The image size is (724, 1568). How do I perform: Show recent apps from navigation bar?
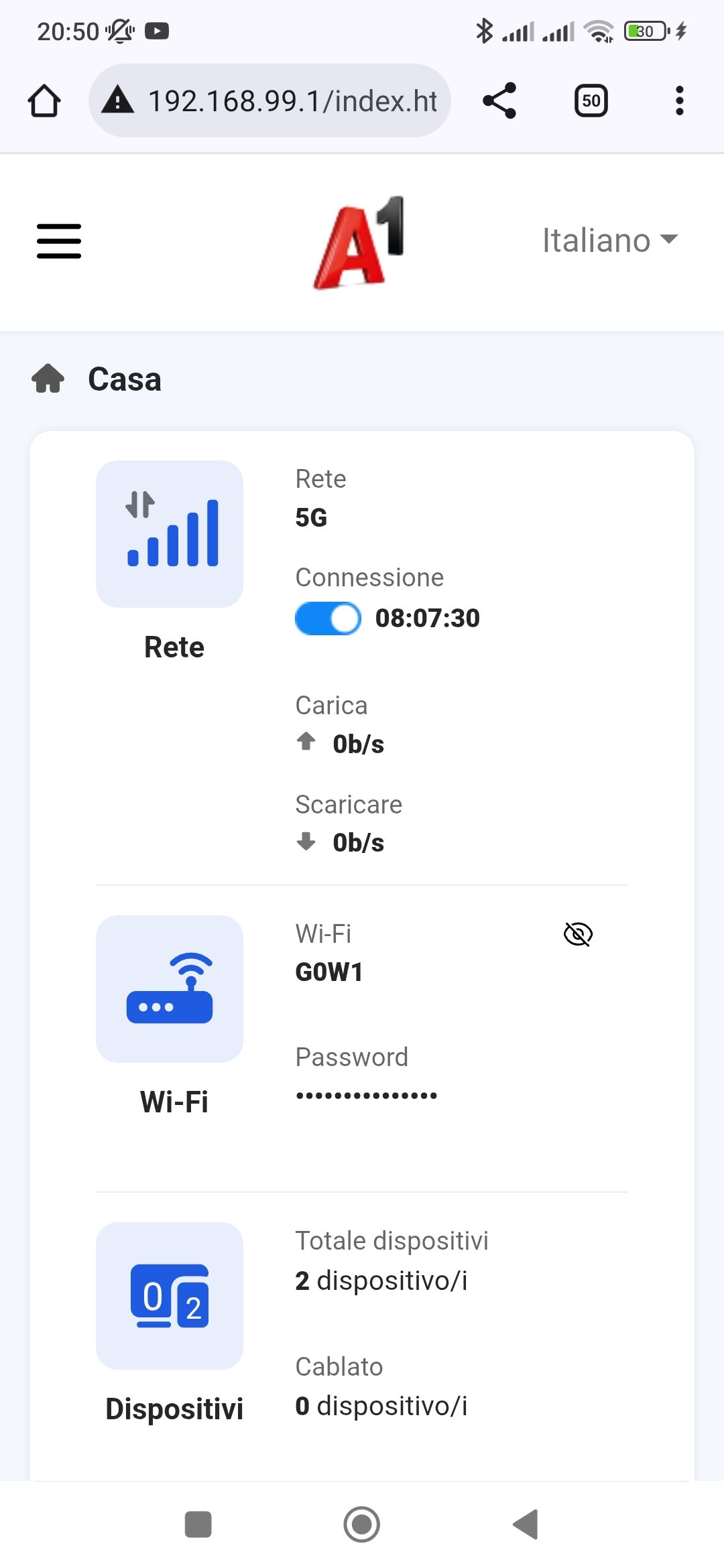[x=198, y=1524]
